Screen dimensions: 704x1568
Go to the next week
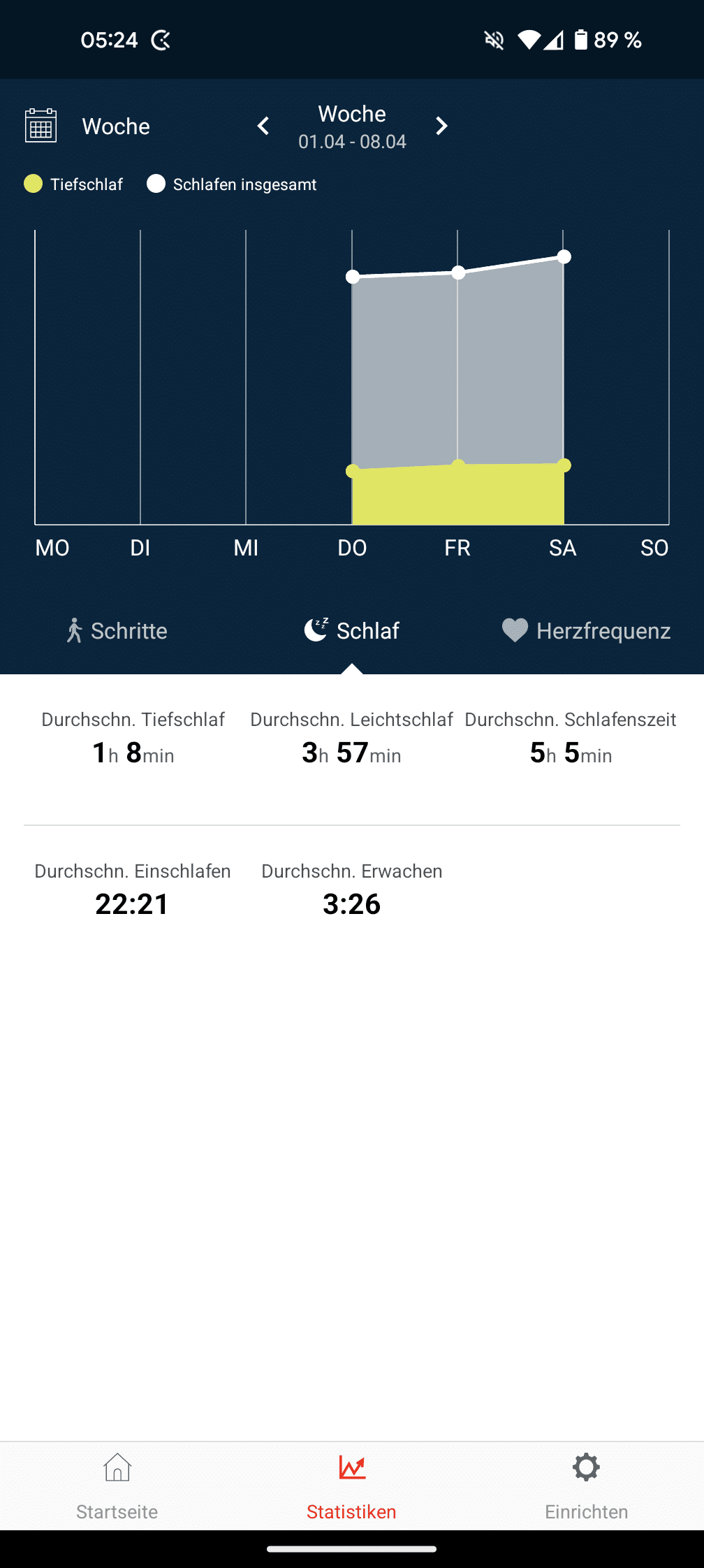441,126
